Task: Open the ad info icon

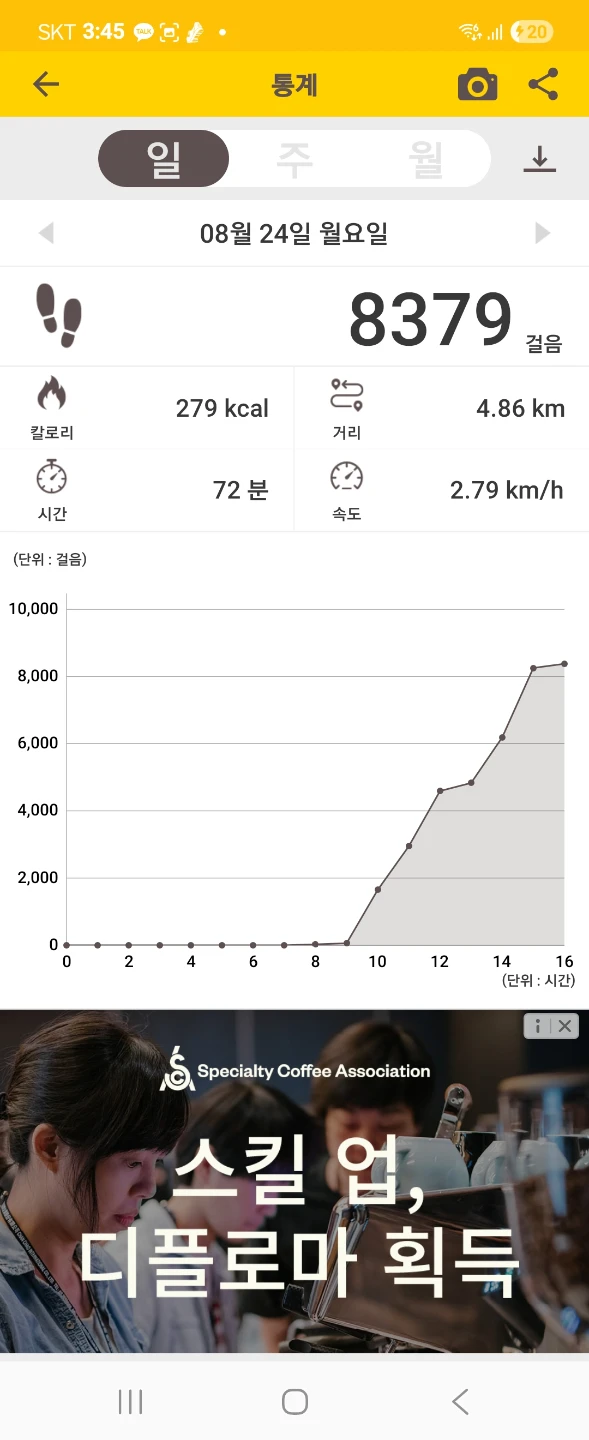Action: (538, 1026)
